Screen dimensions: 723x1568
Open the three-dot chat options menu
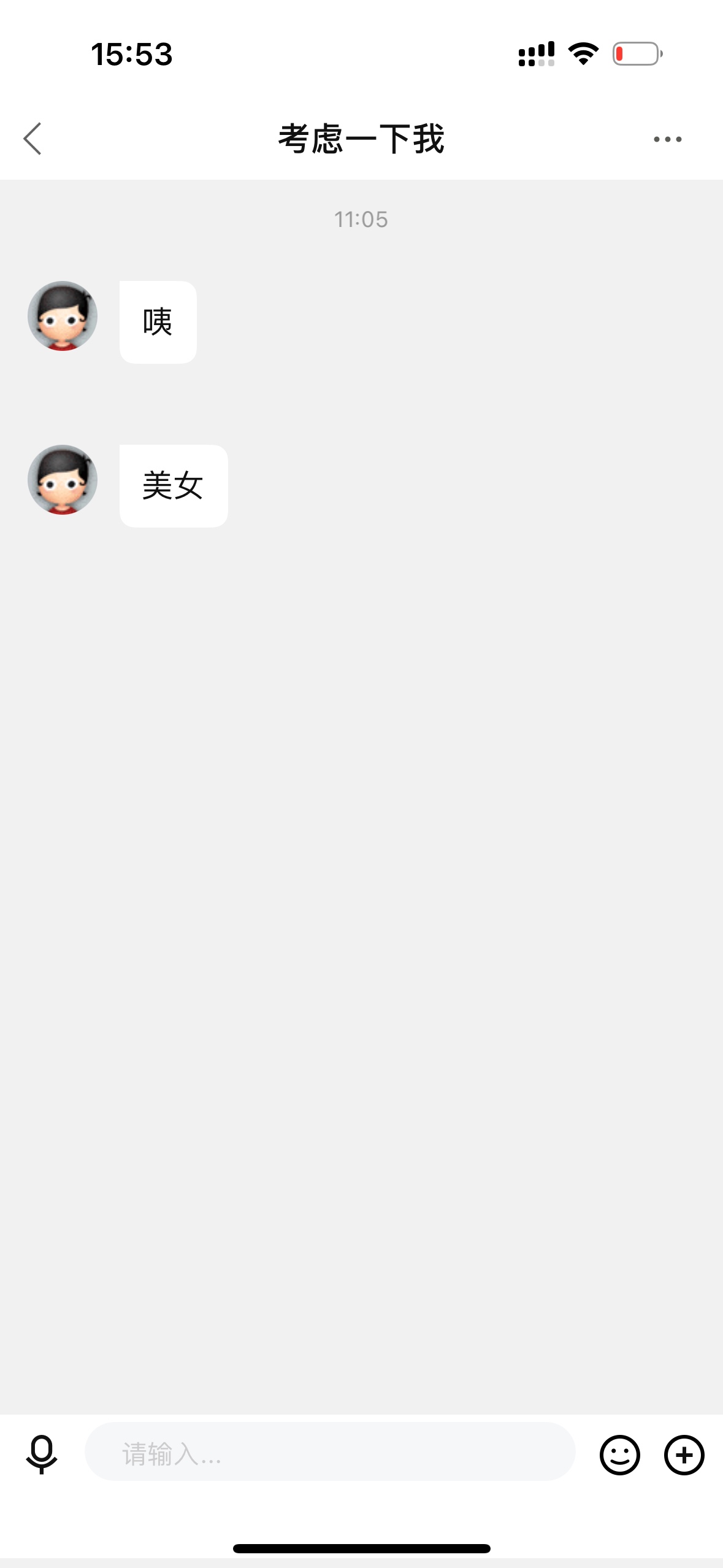667,139
